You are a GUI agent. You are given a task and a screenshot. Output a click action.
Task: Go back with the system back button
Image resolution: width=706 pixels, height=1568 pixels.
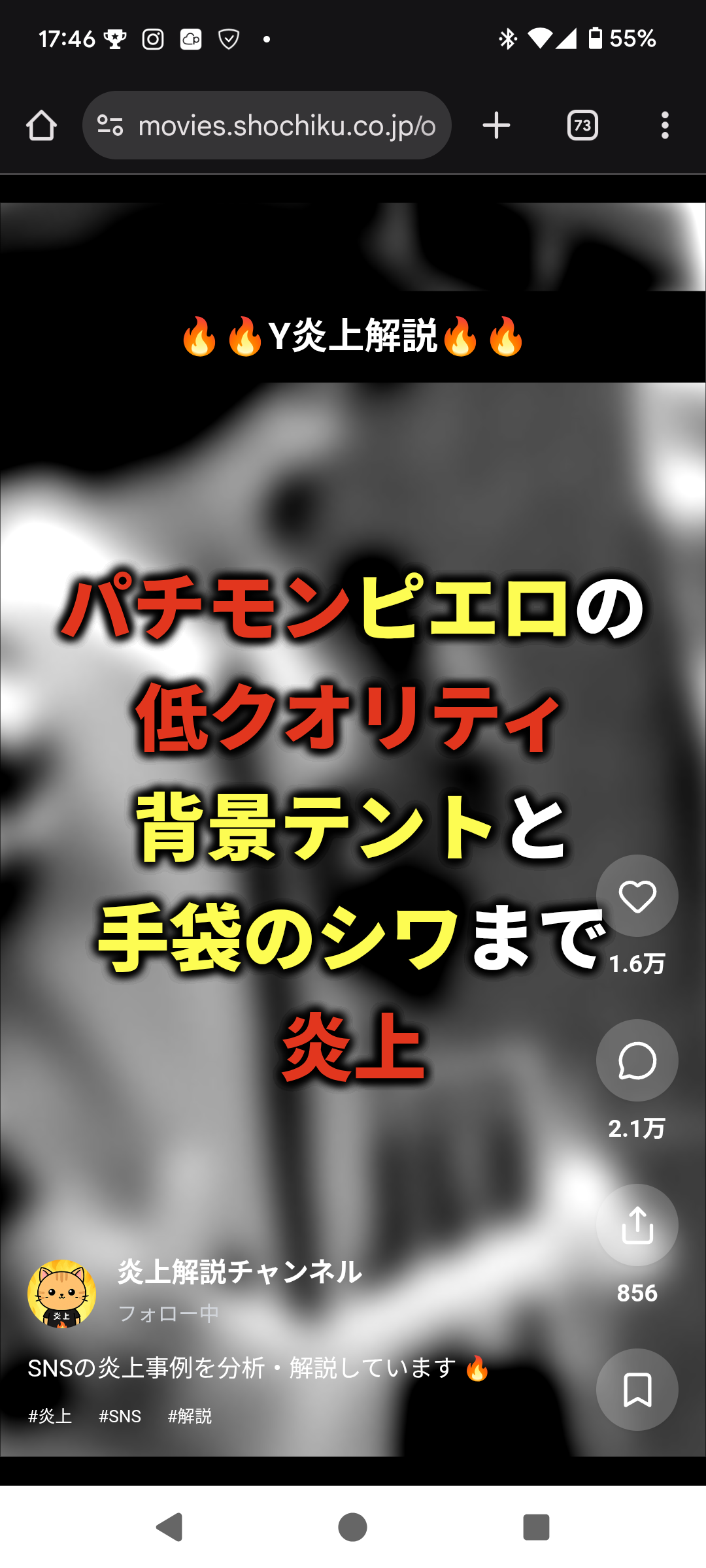click(x=170, y=1527)
